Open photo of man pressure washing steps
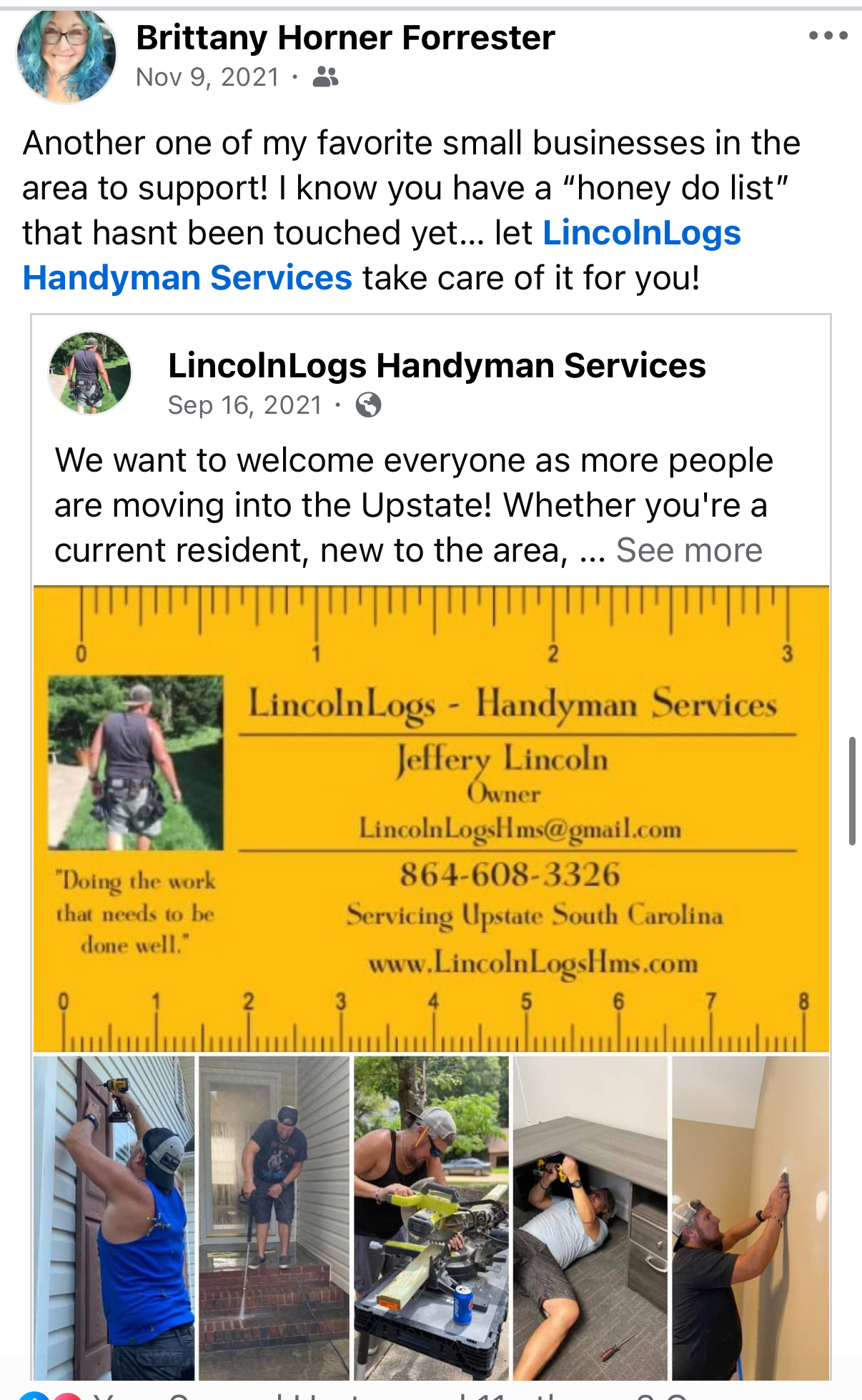The image size is (862, 1400). coord(274,1218)
